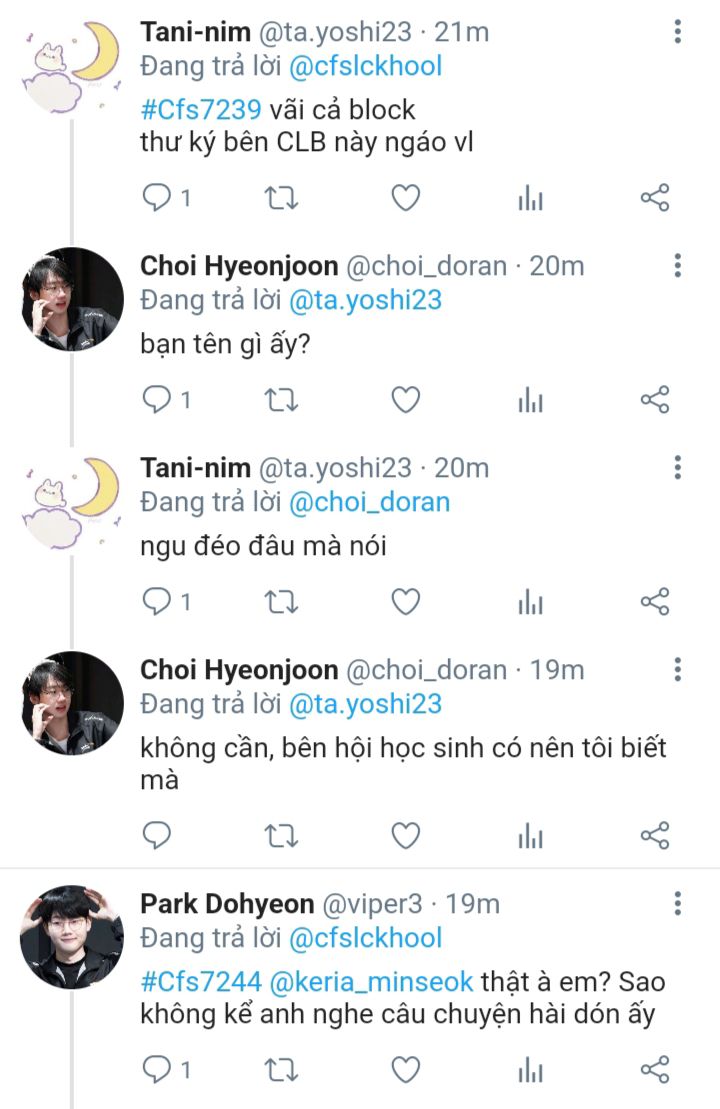Reply to Park Dohyeon's tweet

point(157,1070)
